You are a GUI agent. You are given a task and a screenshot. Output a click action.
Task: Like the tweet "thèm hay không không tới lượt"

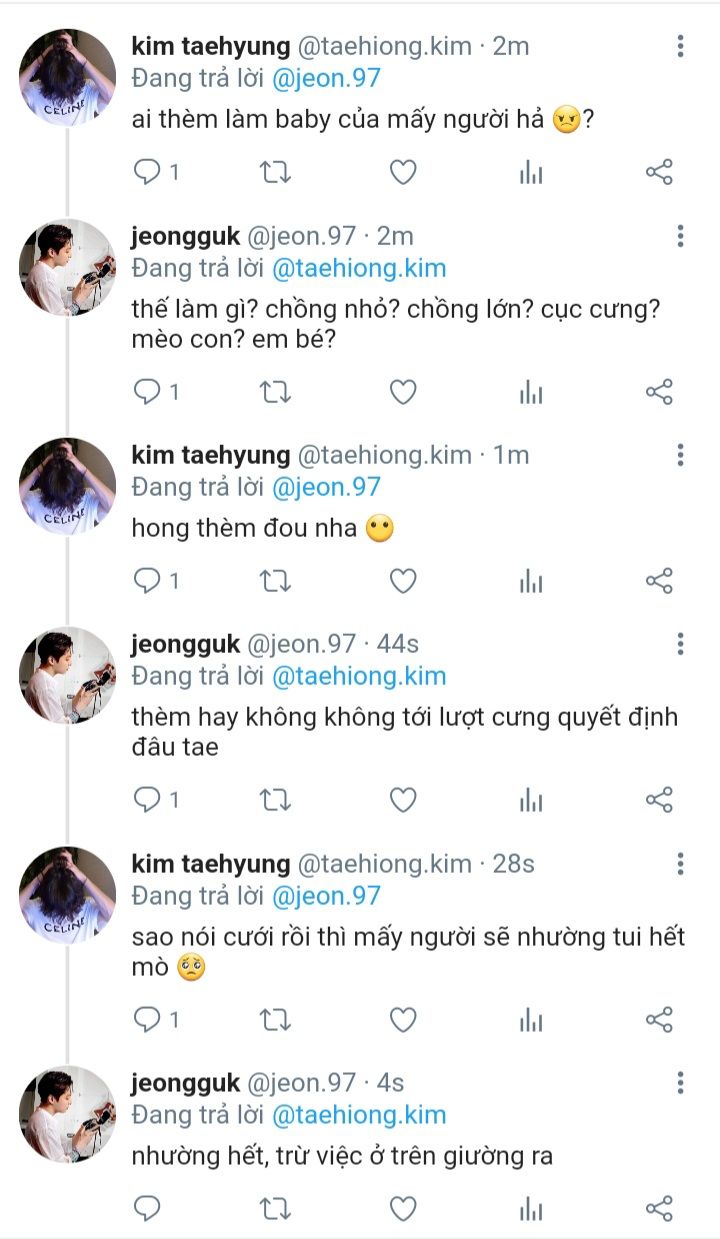[402, 800]
